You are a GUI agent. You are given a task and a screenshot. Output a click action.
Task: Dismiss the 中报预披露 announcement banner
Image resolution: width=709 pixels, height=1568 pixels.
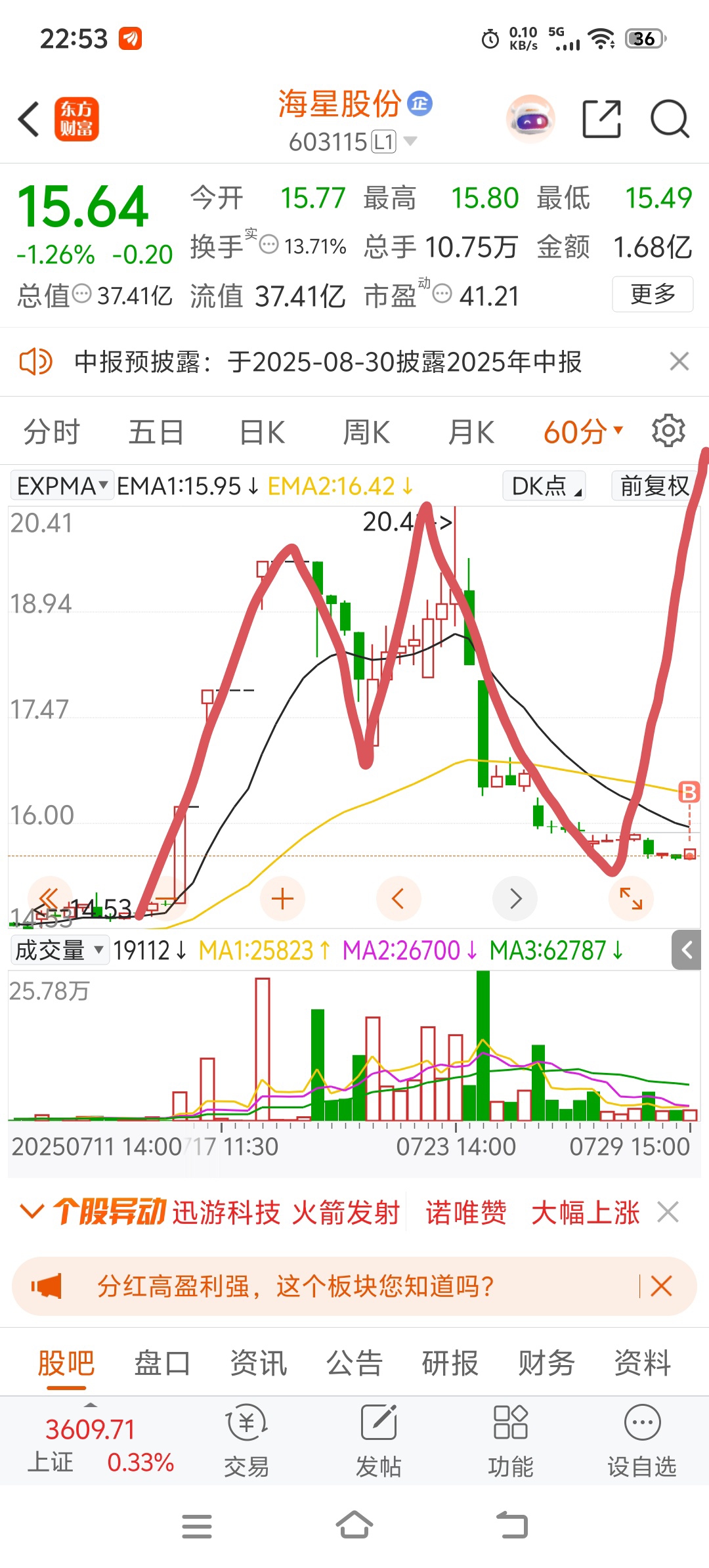(679, 361)
